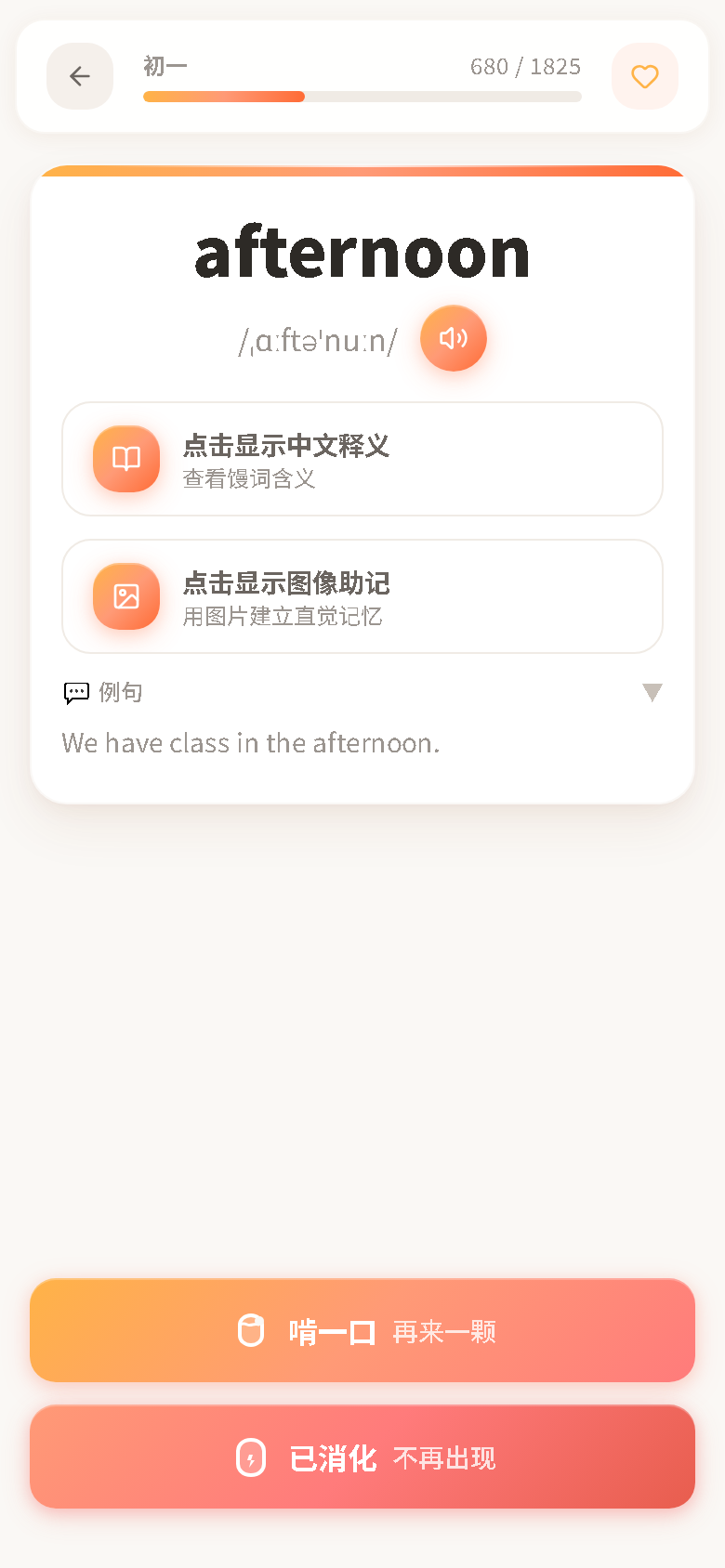Click the example sentence text
The image size is (725, 1568).
pyautogui.click(x=250, y=743)
